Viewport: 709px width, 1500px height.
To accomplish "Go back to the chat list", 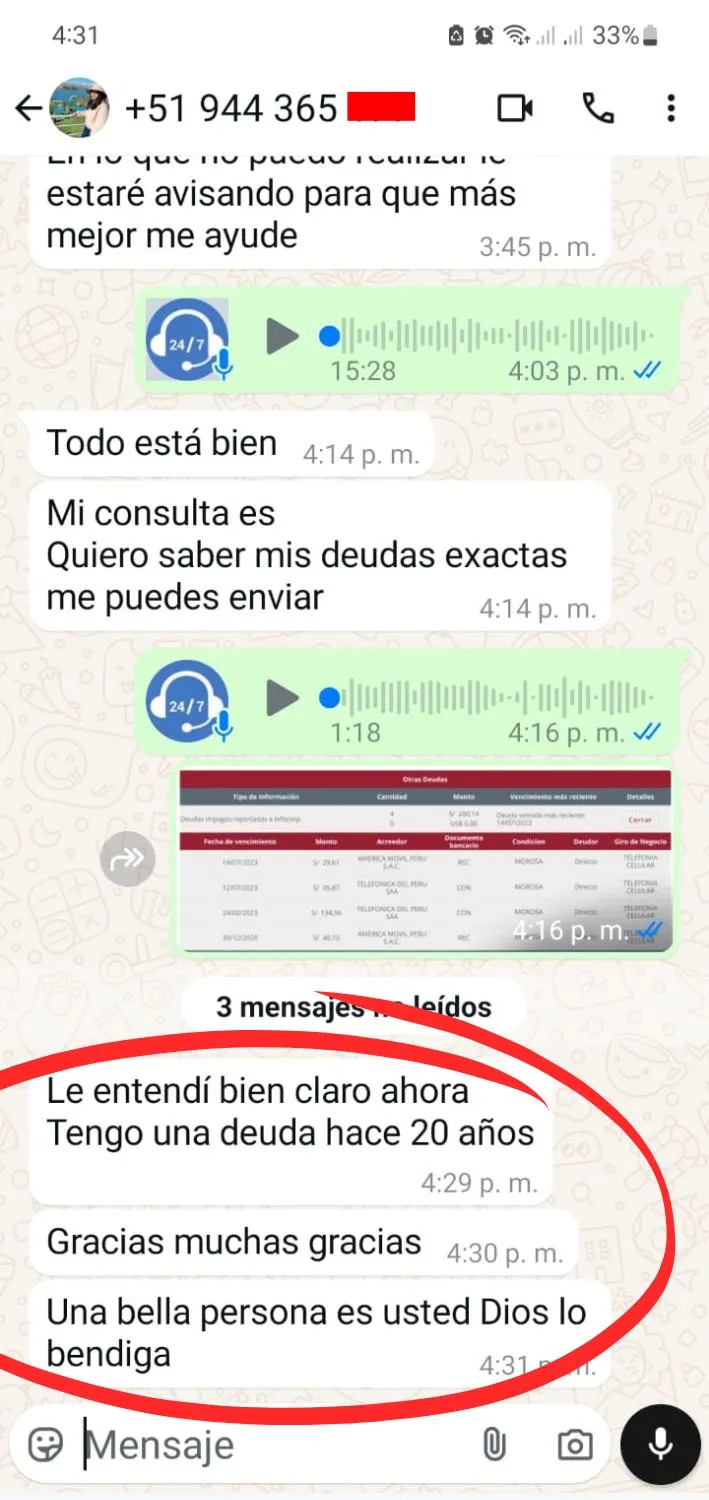I will (x=26, y=108).
